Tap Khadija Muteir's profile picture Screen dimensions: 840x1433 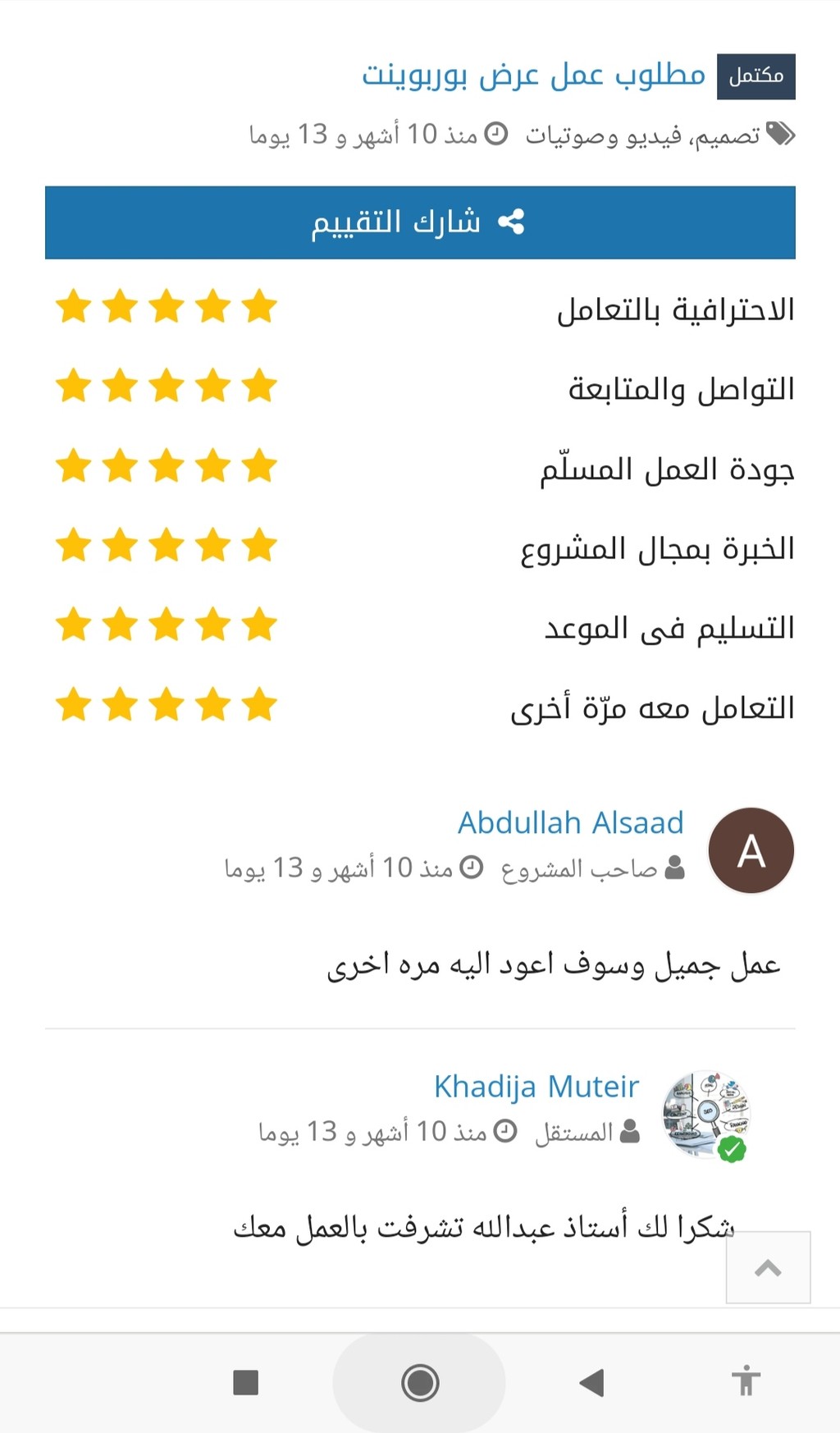(x=706, y=1115)
